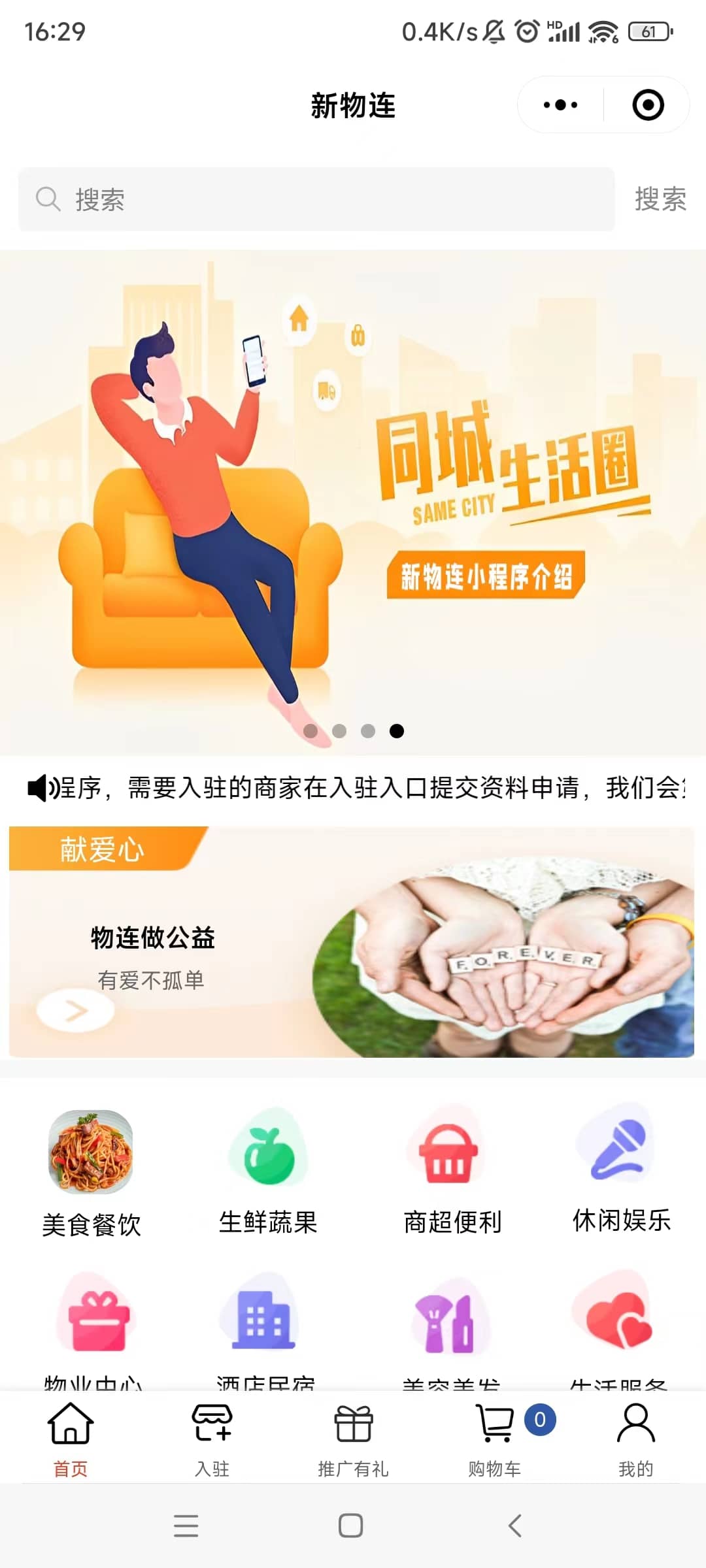The height and width of the screenshot is (1568, 706).
Task: Focus the 搜索 search field
Action: (x=316, y=199)
